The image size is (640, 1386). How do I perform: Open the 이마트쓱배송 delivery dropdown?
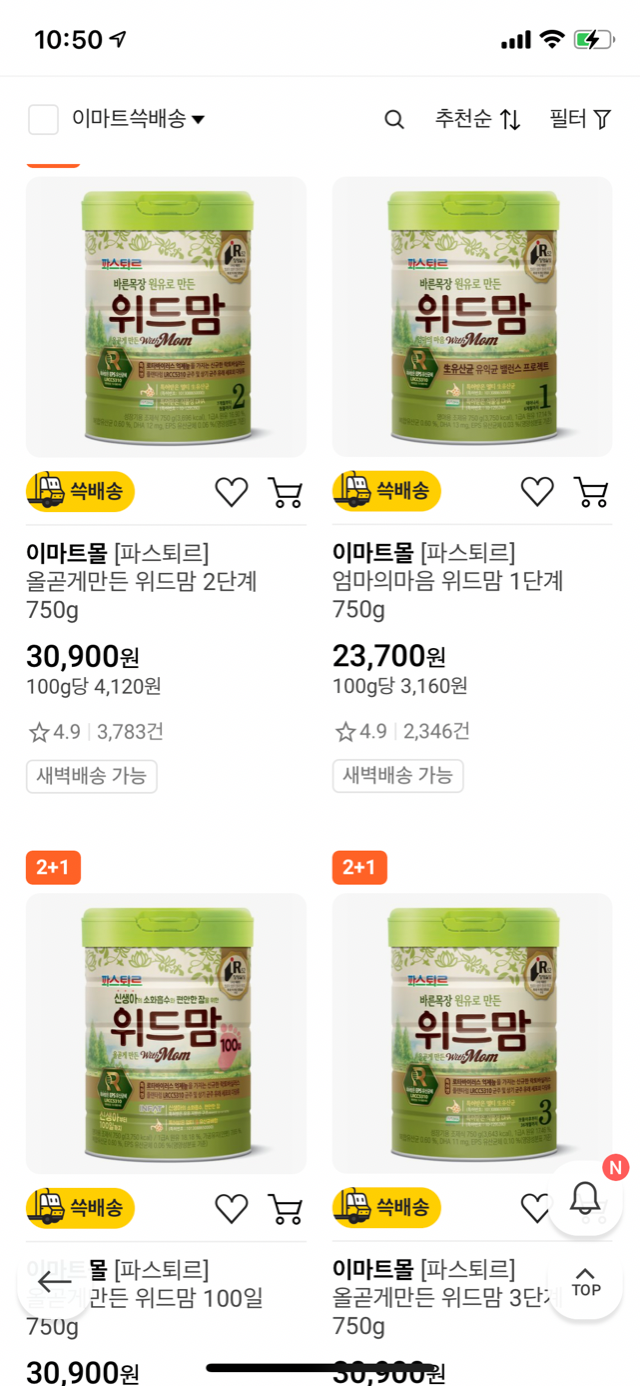click(x=138, y=120)
